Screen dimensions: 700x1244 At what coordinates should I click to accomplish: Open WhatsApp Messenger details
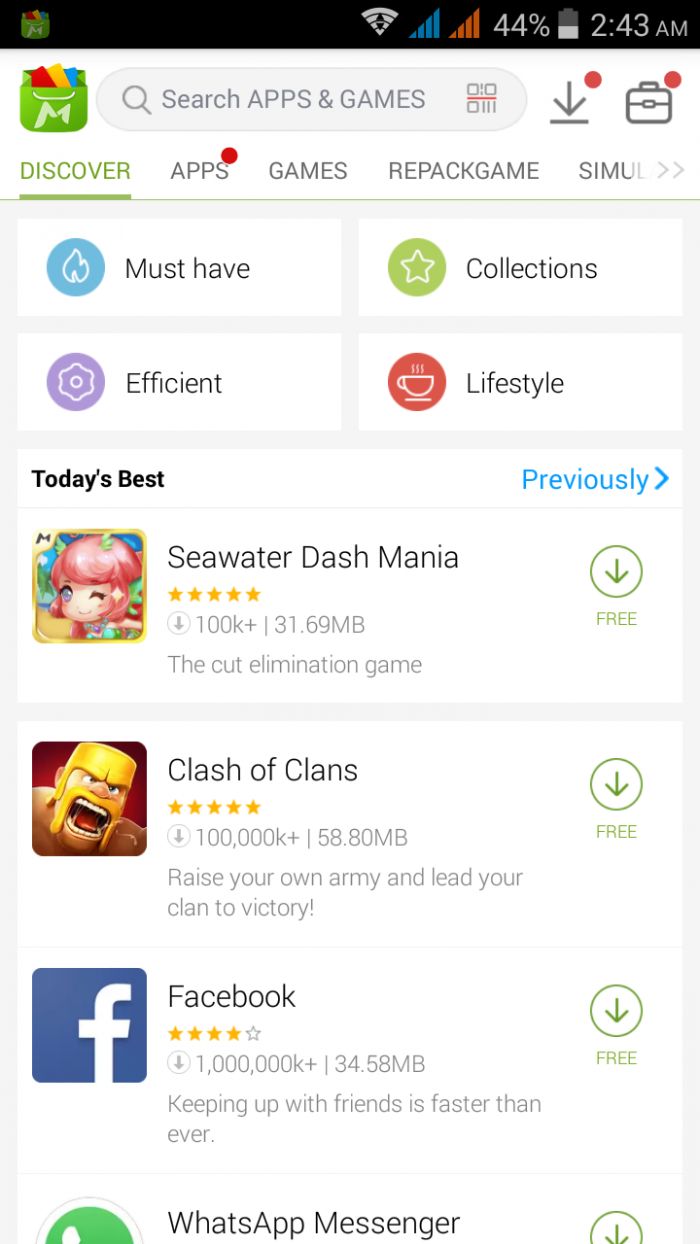coord(313,1222)
